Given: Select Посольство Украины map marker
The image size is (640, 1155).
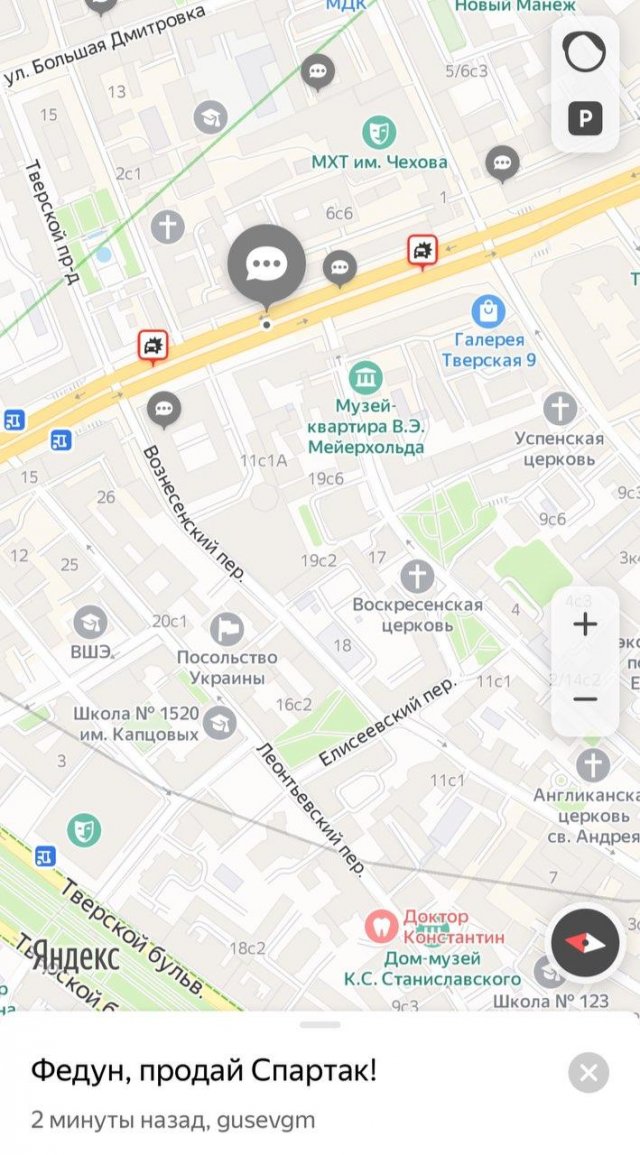Looking at the screenshot, I should (x=227, y=629).
